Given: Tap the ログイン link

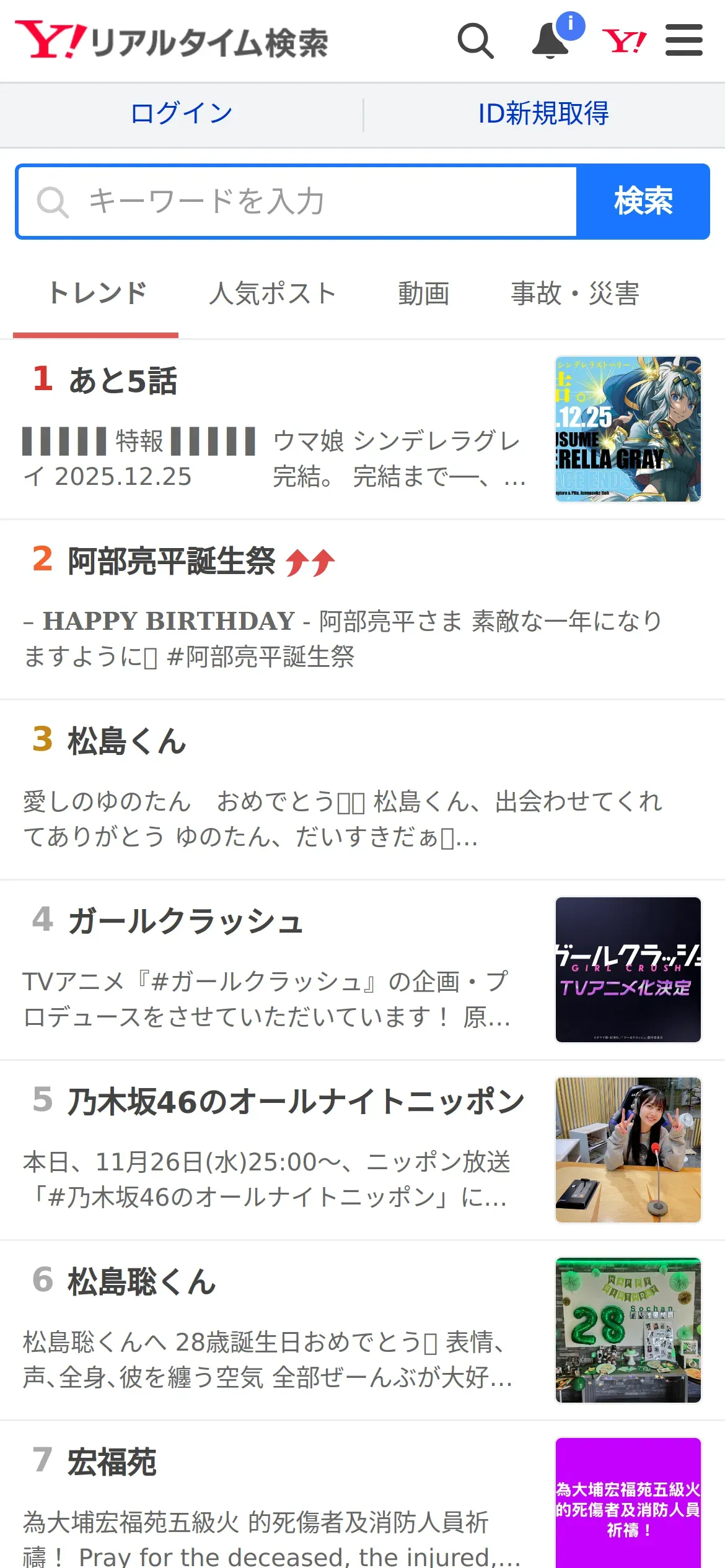Looking at the screenshot, I should point(181,114).
